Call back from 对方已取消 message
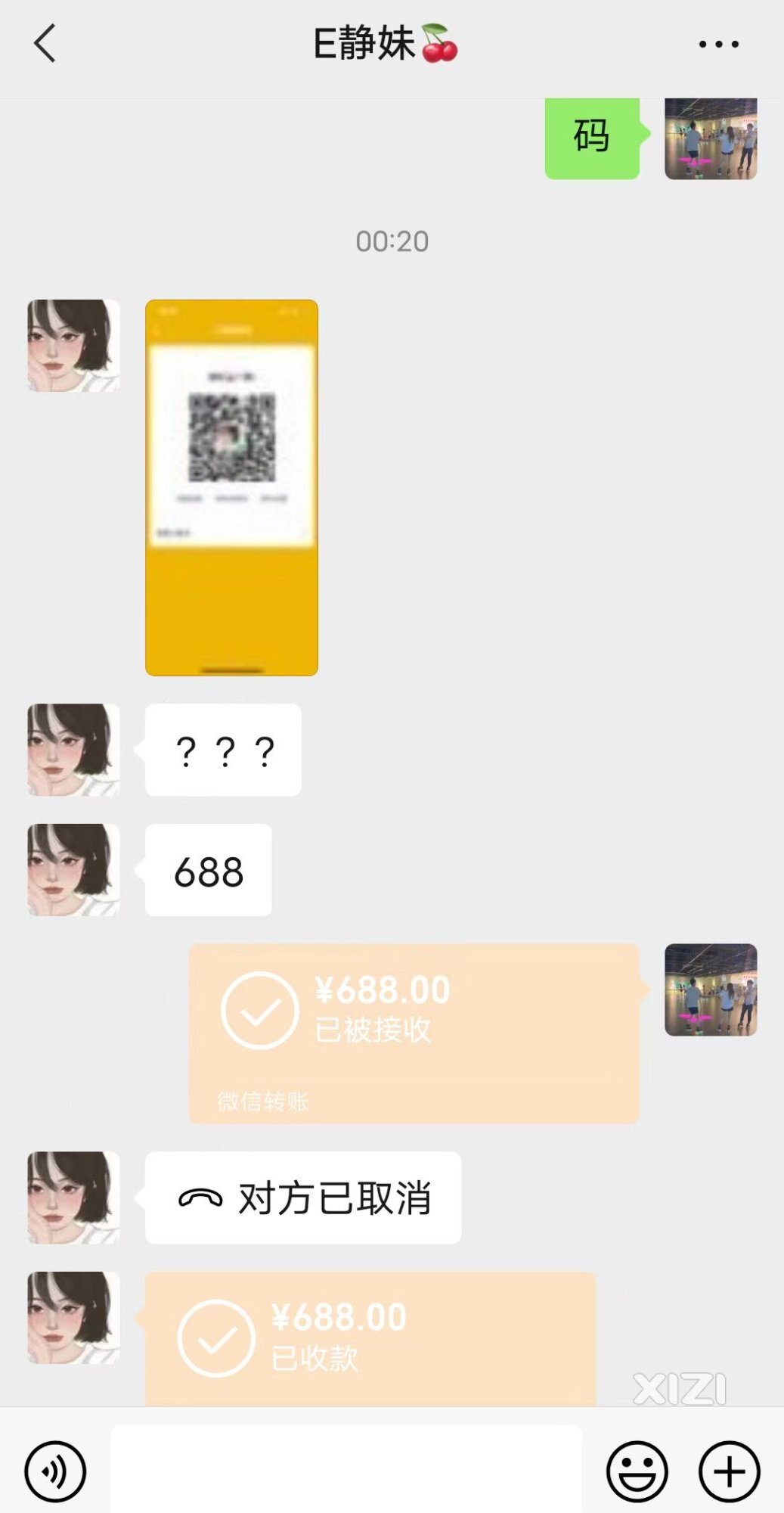This screenshot has width=784, height=1513. 302,1198
